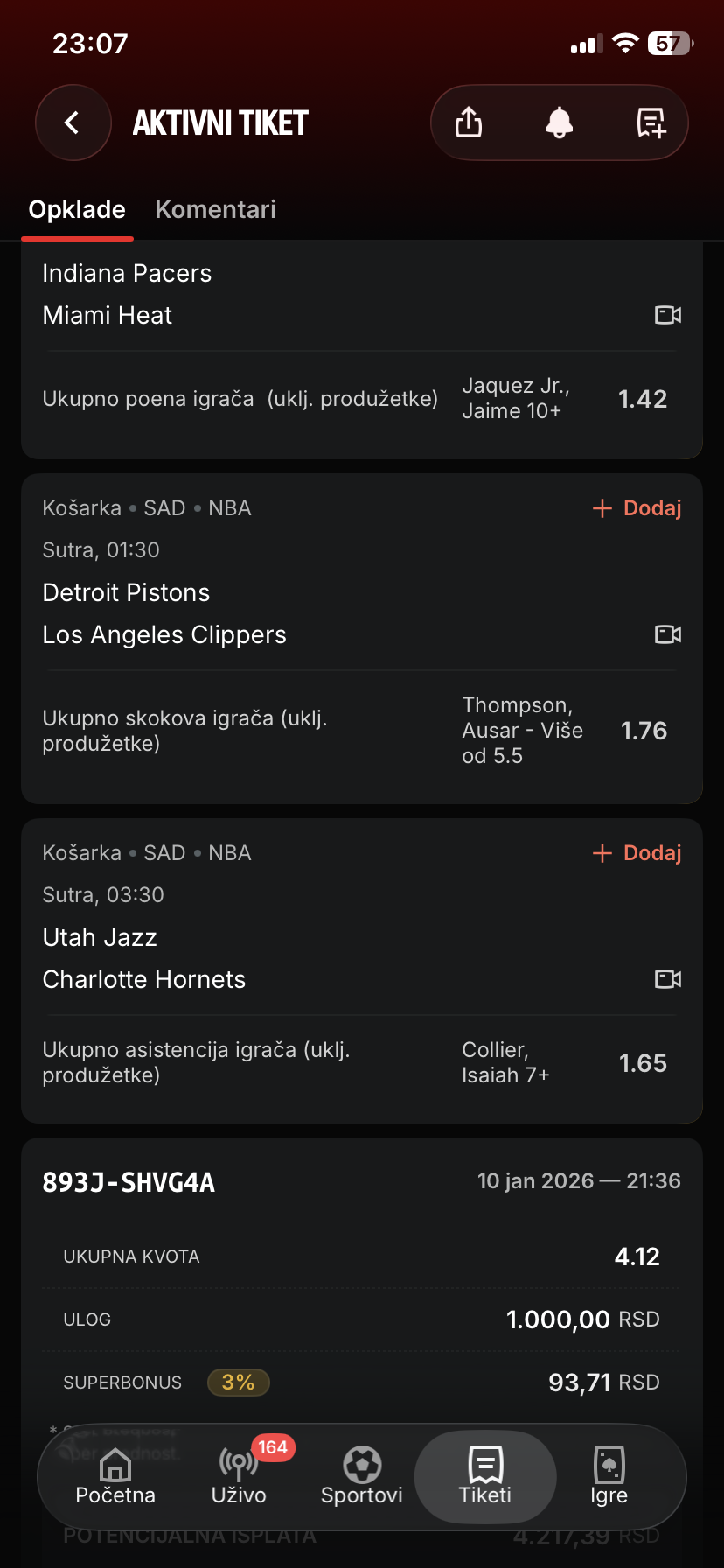
Task: Open live stream icon for Los Angeles Clippers
Action: [x=668, y=634]
